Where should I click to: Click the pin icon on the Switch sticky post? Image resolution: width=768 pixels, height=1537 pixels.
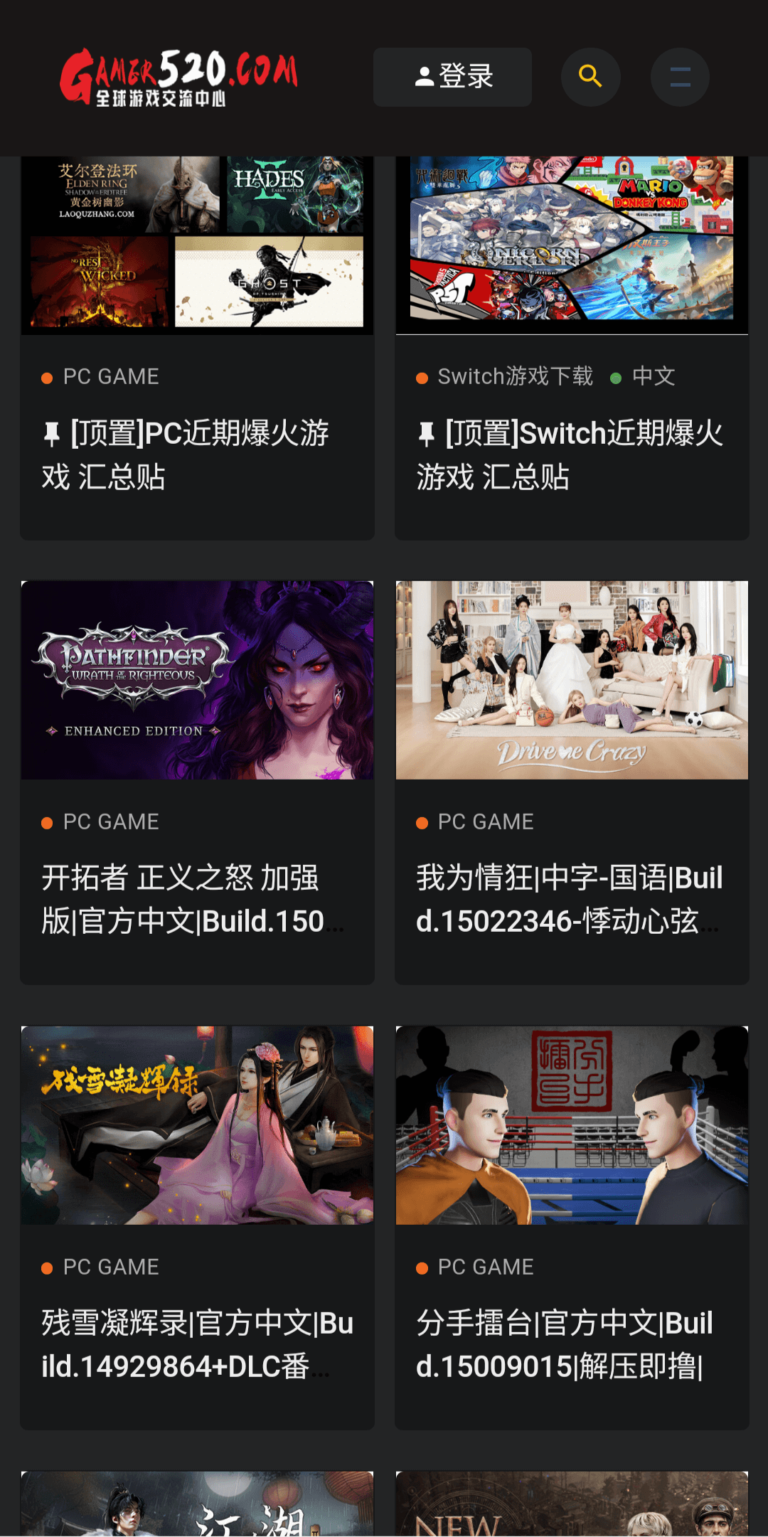(426, 431)
